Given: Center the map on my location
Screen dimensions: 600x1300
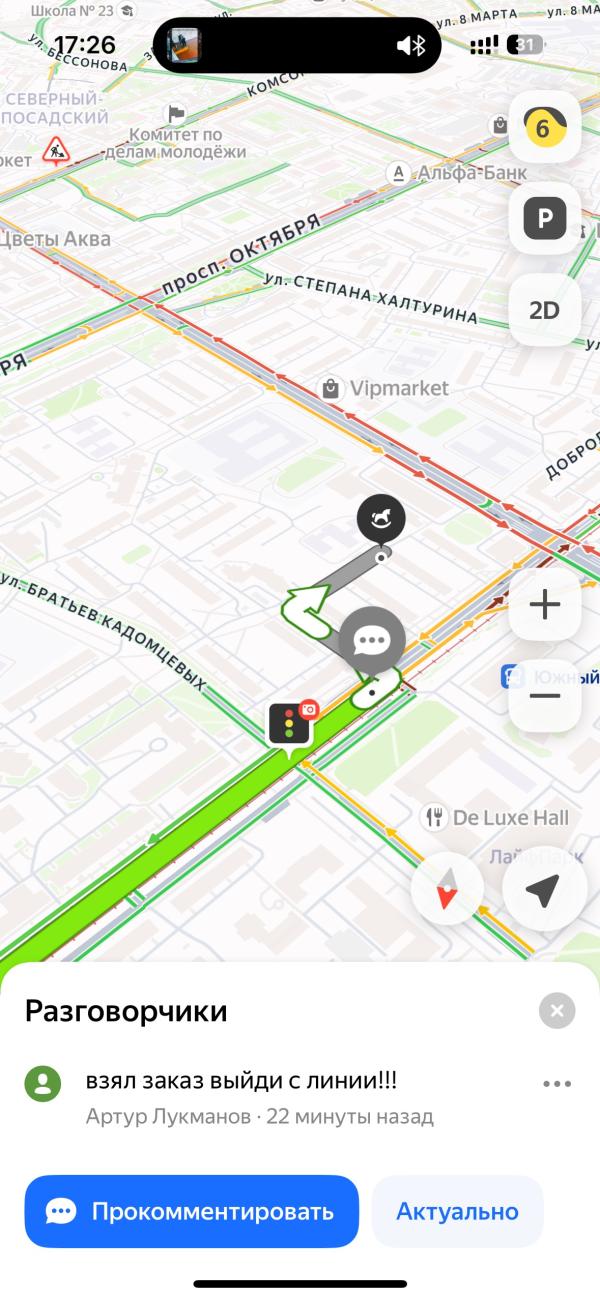Looking at the screenshot, I should 542,889.
